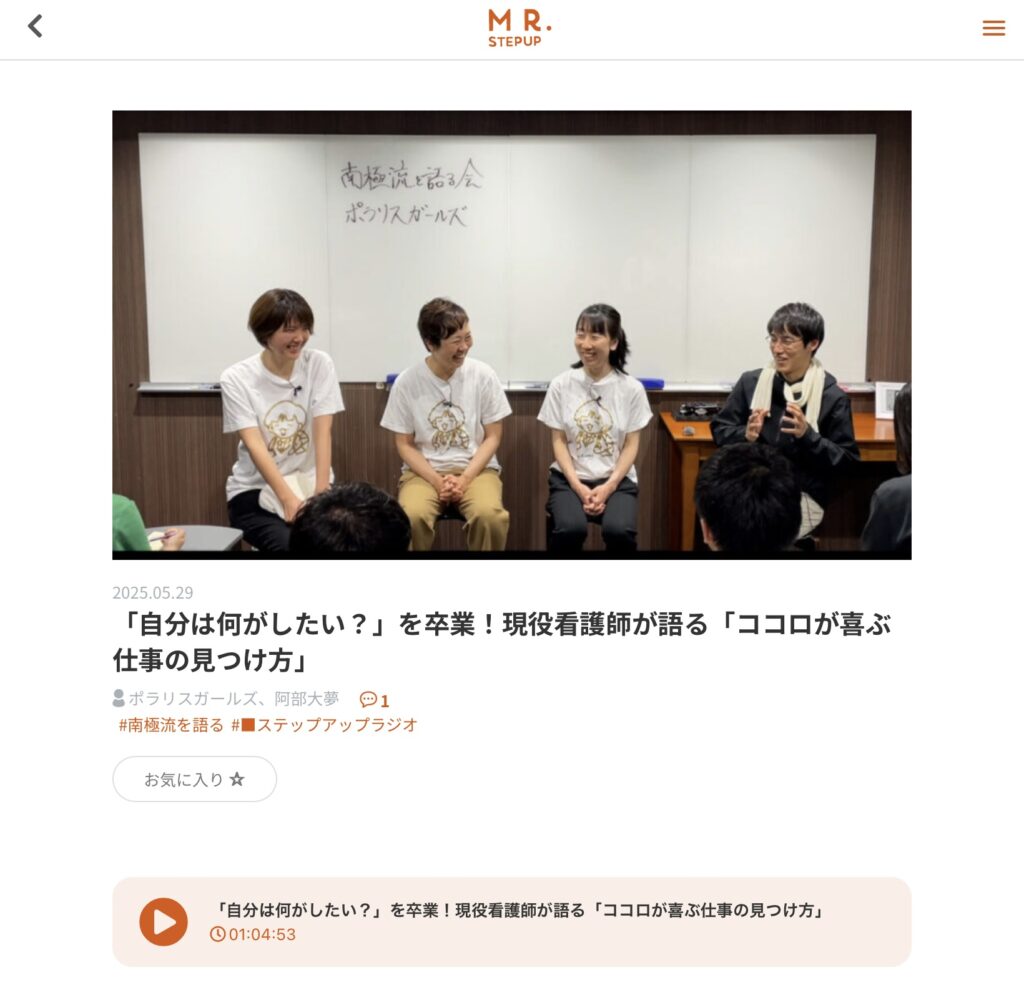Play the radio episode audio
Viewport: 1024px width, 990px height.
(x=163, y=922)
